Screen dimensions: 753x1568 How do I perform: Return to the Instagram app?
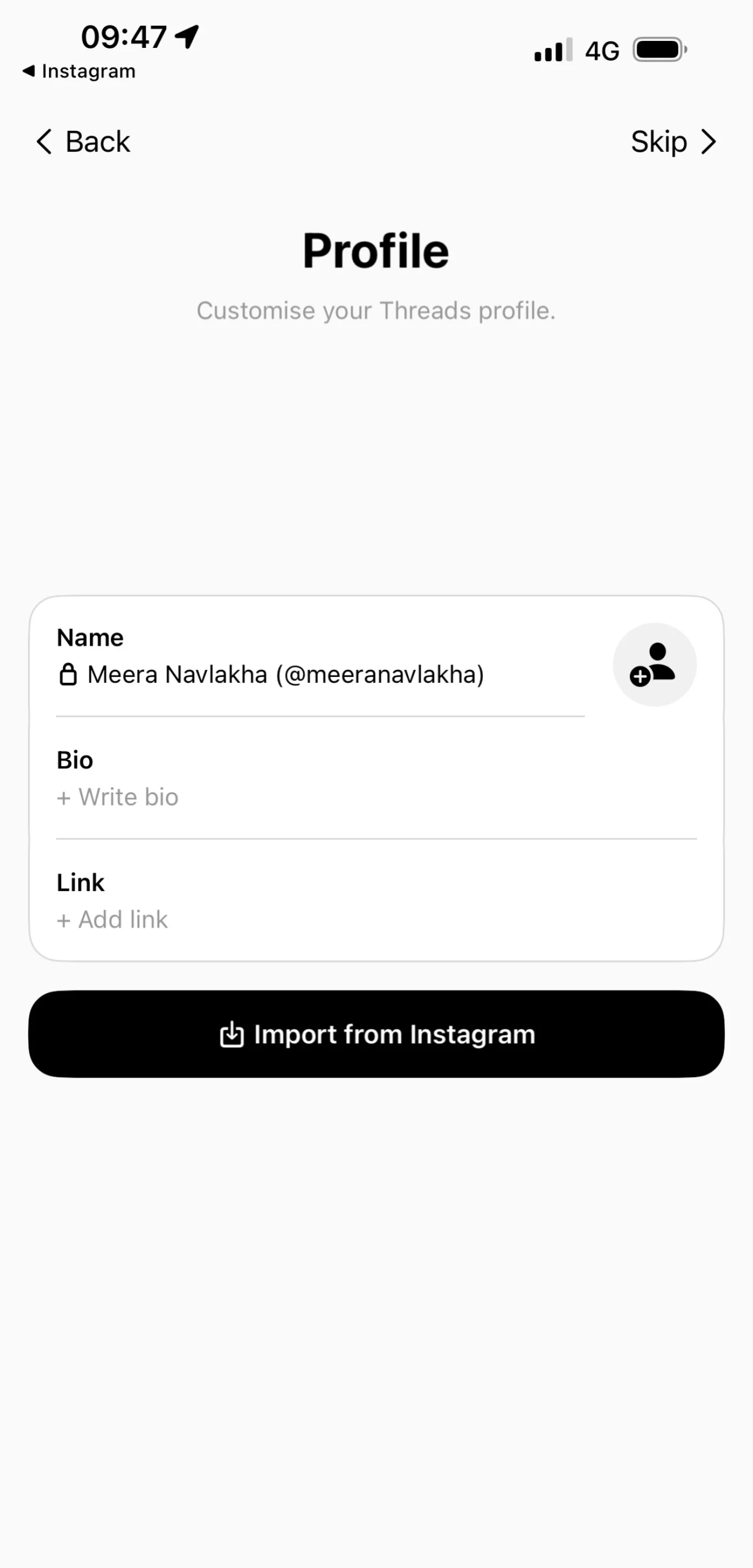[x=79, y=71]
